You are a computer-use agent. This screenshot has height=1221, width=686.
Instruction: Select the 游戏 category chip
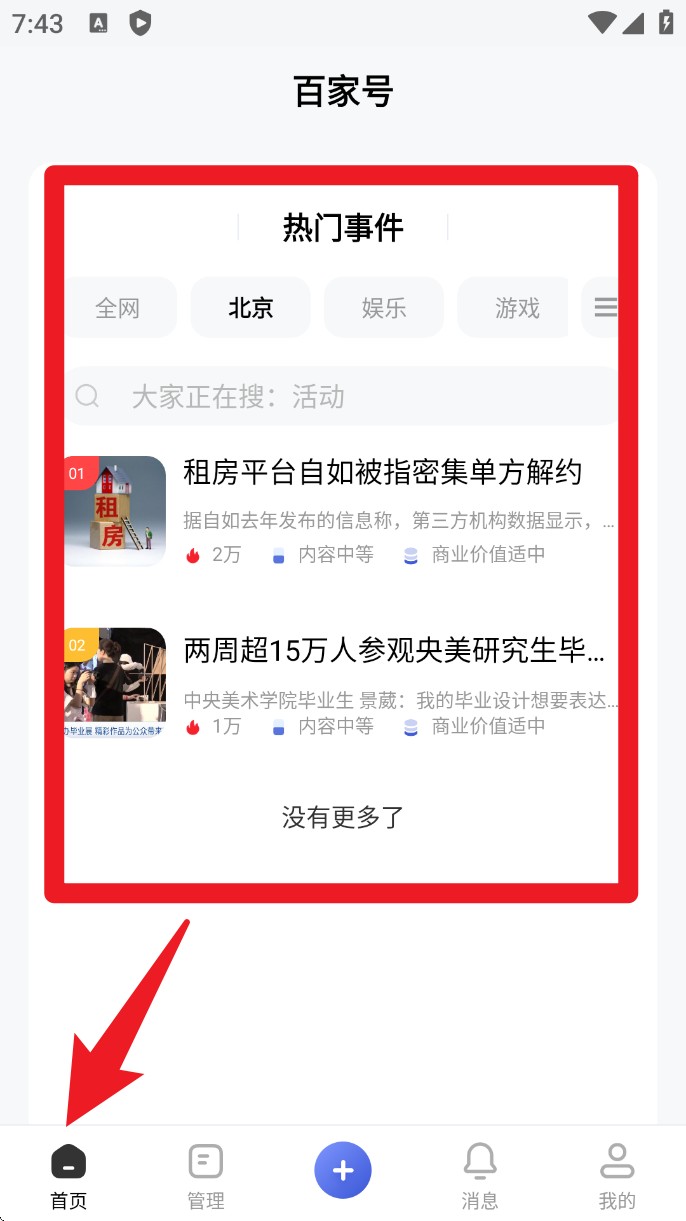click(517, 308)
